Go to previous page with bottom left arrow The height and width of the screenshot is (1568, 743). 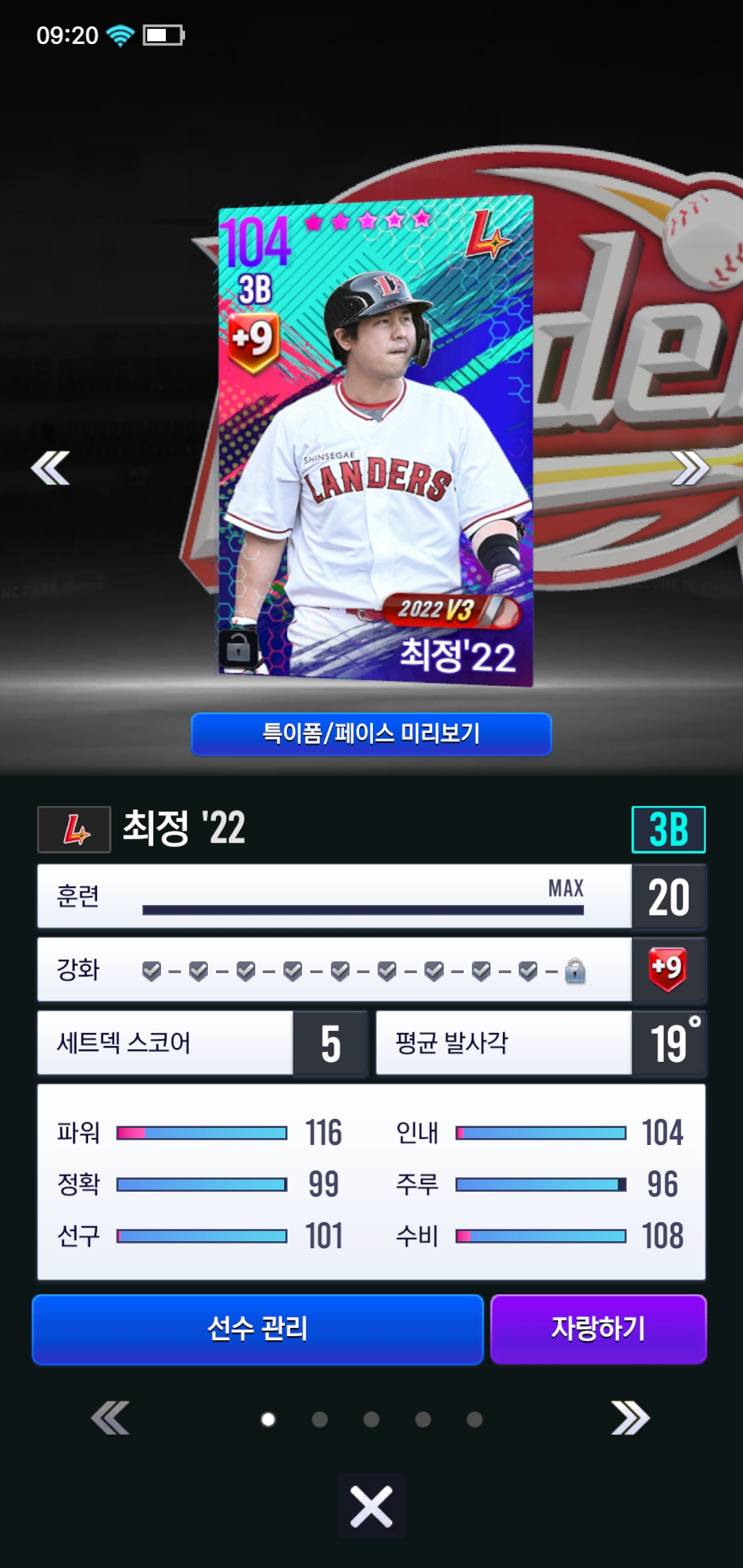(x=110, y=1418)
